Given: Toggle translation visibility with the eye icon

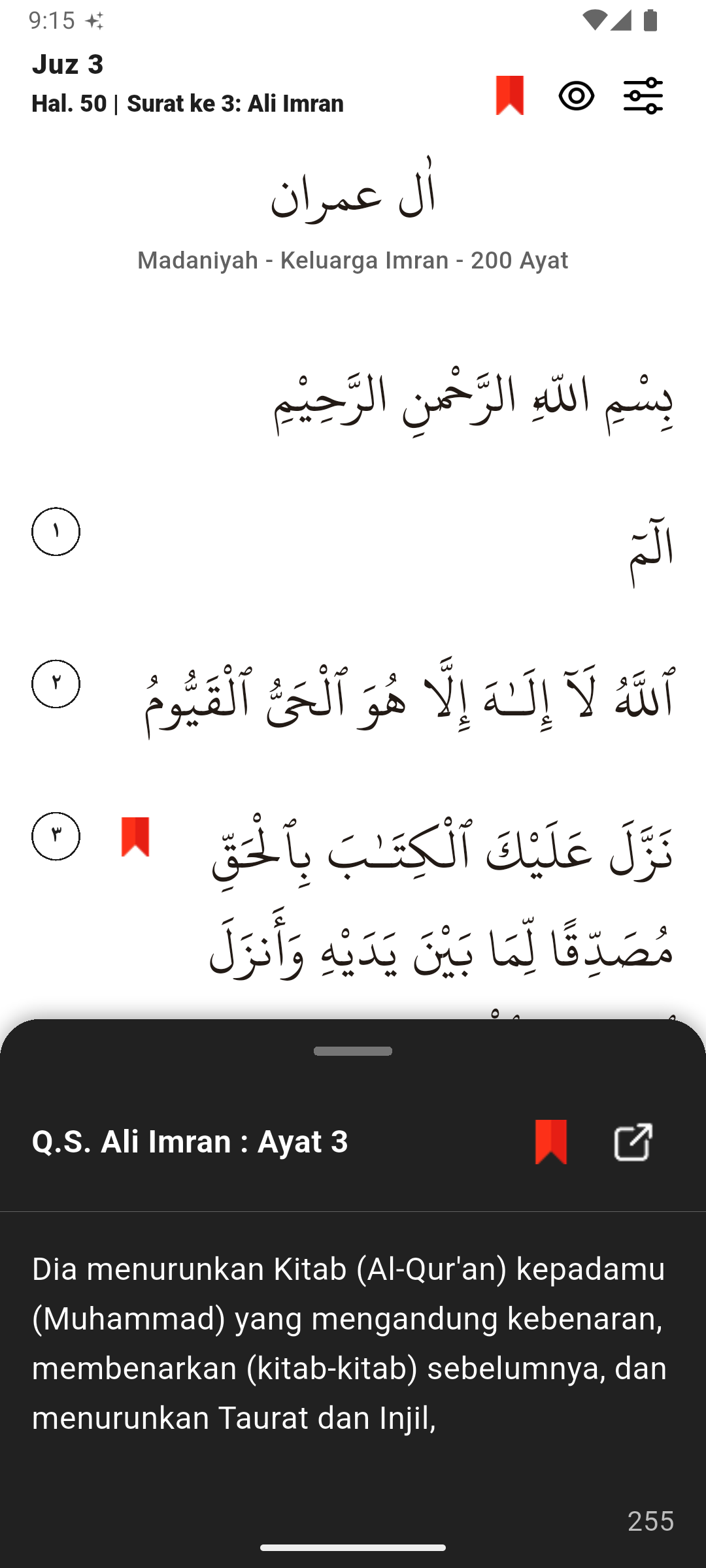Looking at the screenshot, I should (x=576, y=95).
